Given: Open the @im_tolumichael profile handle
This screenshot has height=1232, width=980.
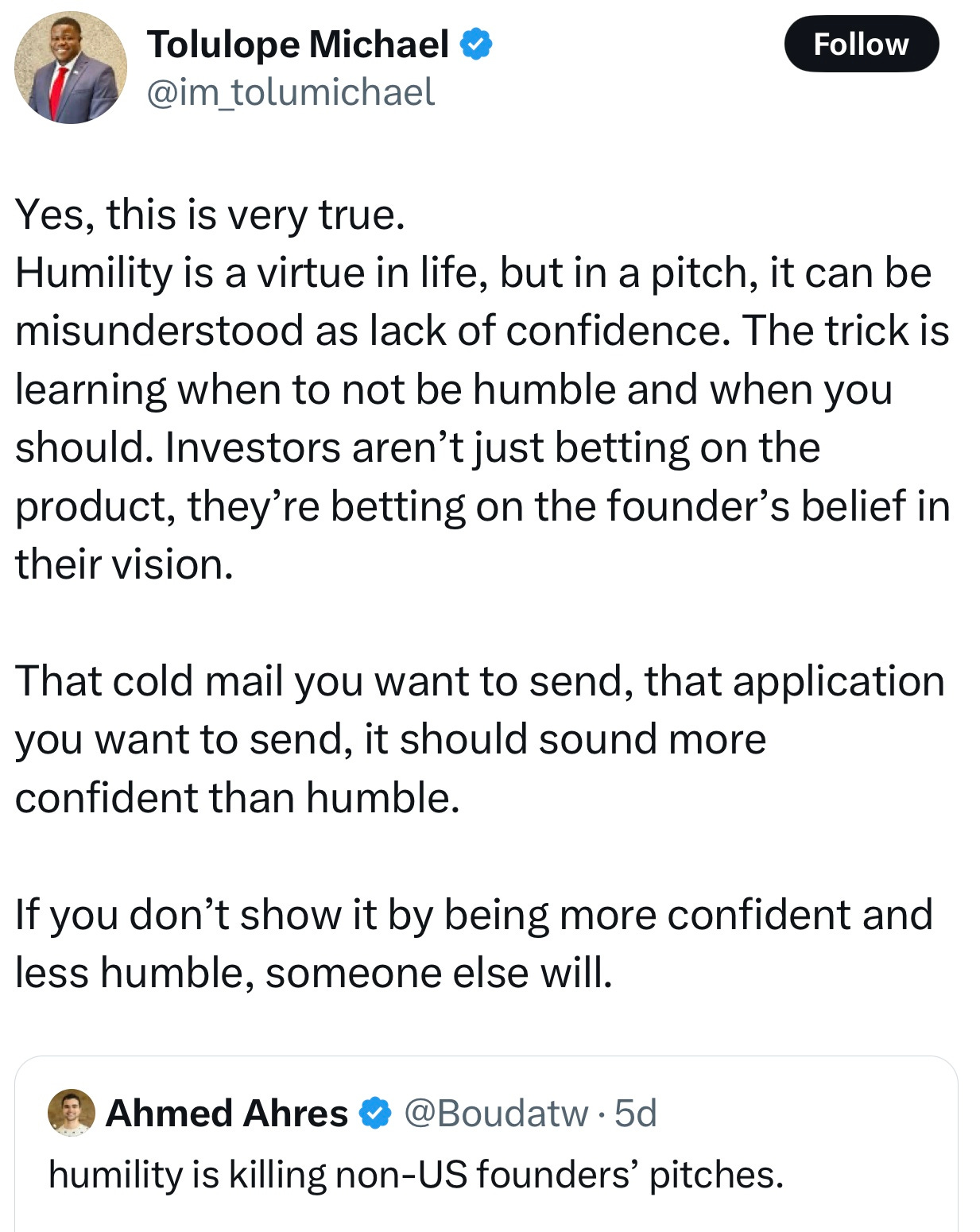Looking at the screenshot, I should (290, 92).
